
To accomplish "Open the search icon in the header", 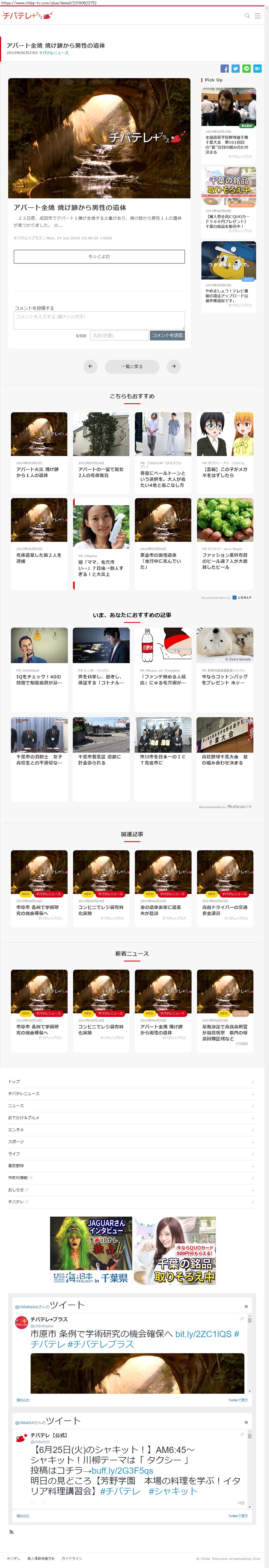I will pyautogui.click(x=247, y=16).
